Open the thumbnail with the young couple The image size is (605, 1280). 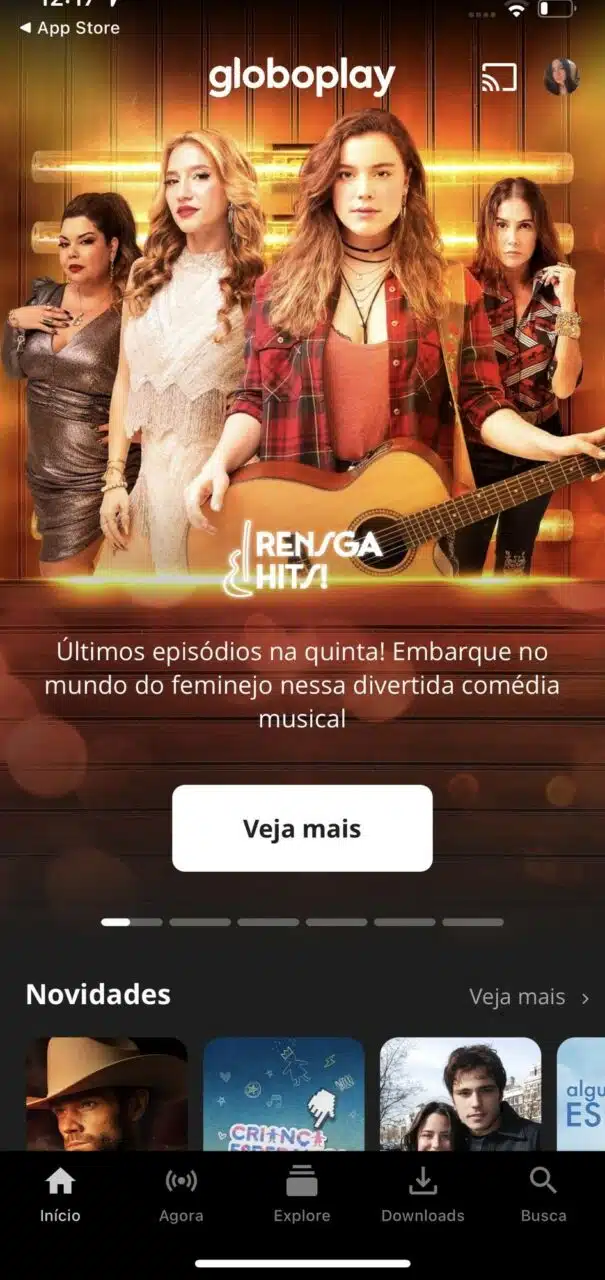pos(461,1094)
